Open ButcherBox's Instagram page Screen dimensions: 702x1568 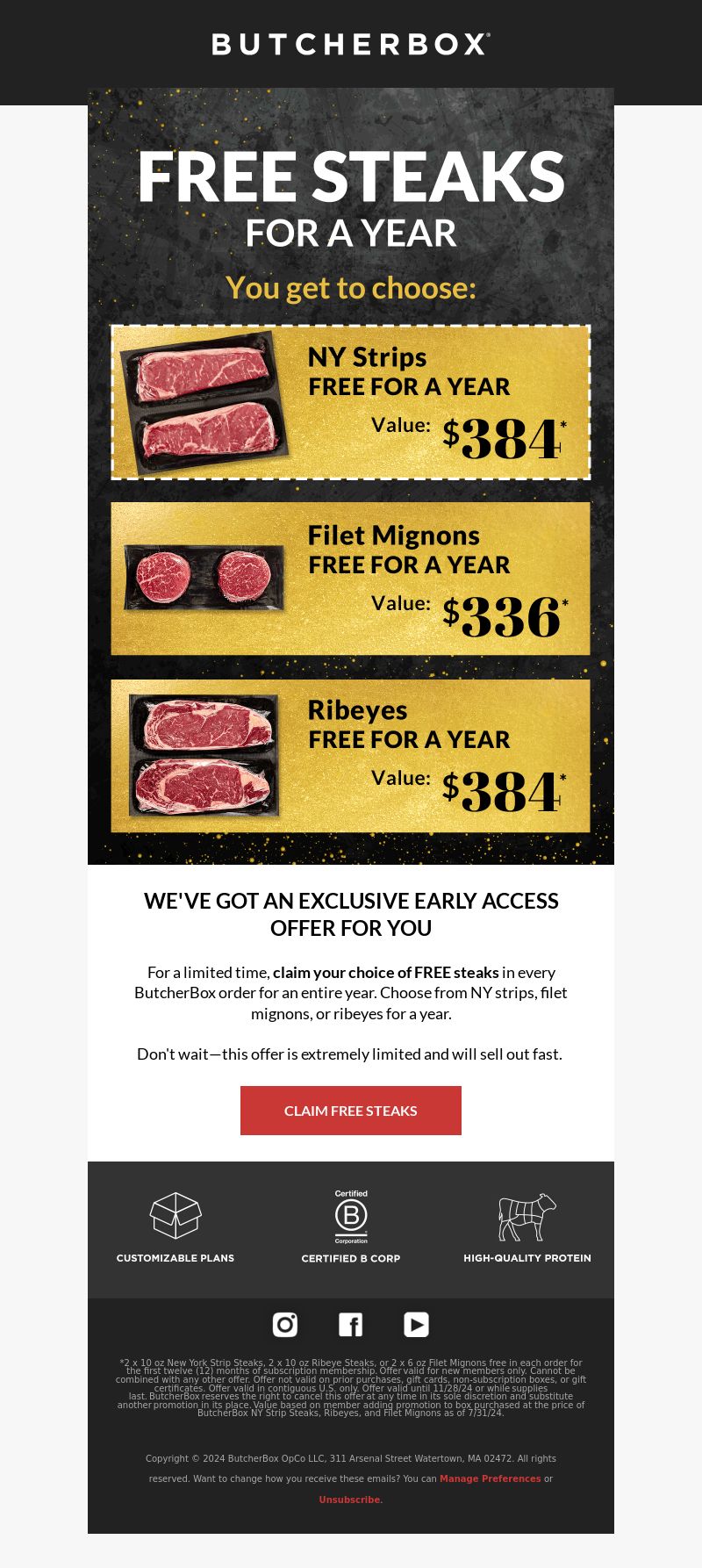[x=285, y=1324]
